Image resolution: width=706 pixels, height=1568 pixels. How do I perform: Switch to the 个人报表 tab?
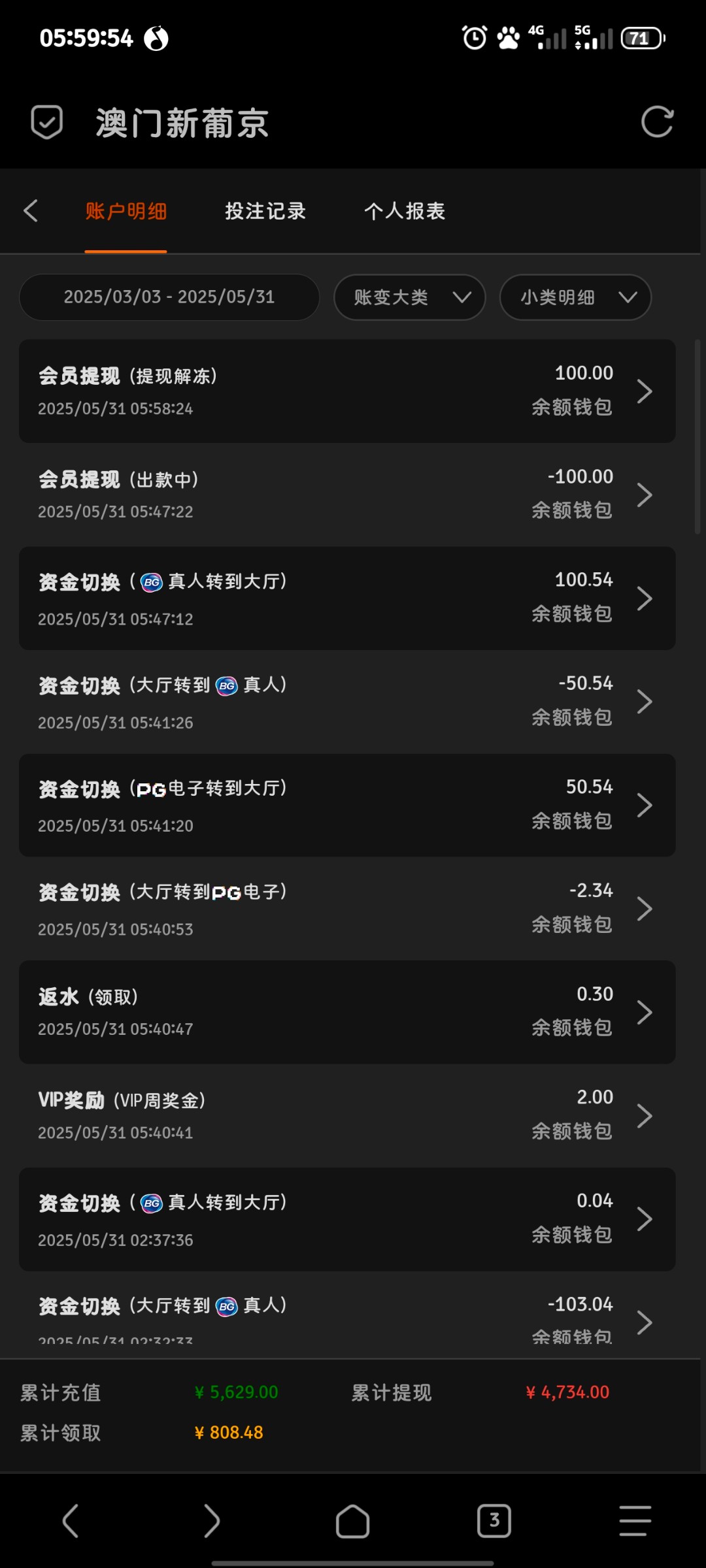pos(405,211)
